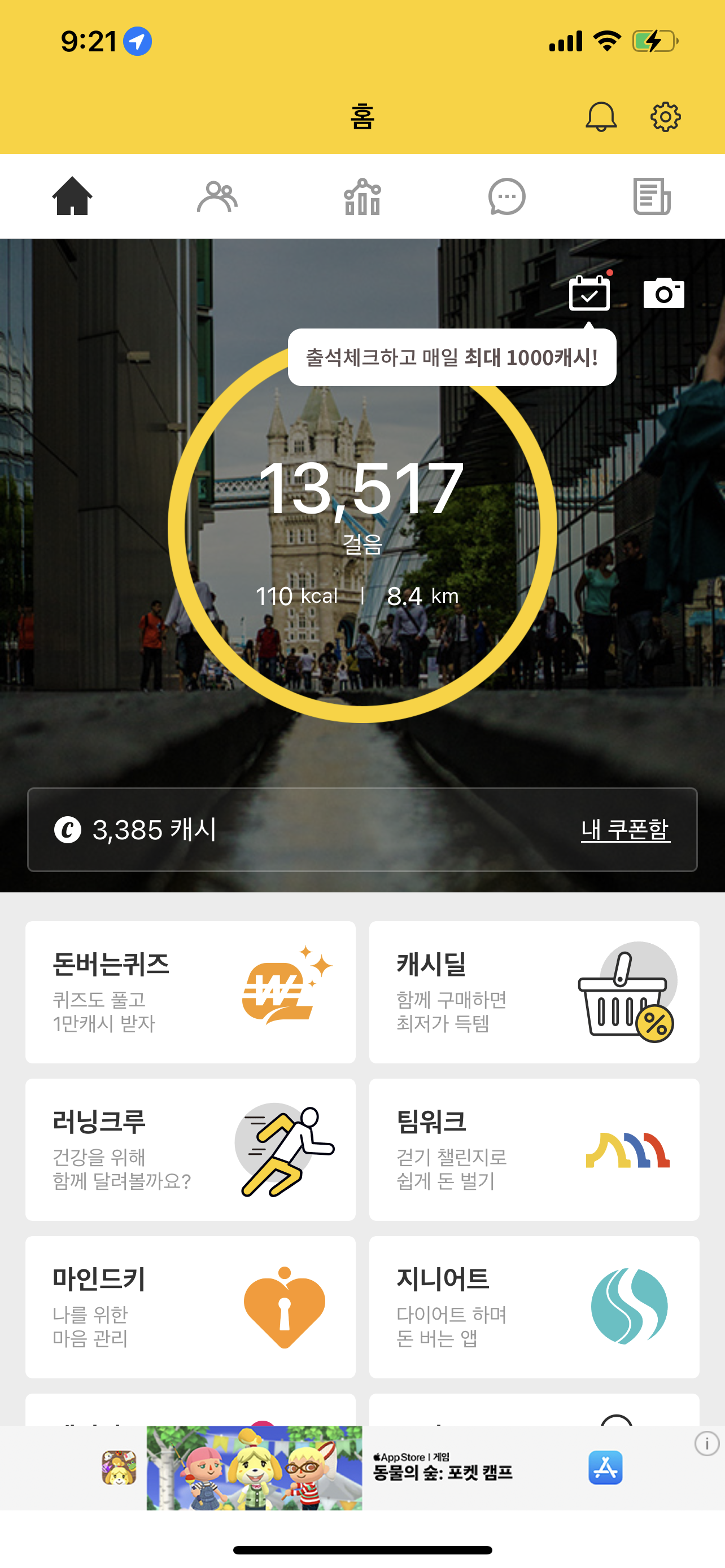Screen dimensions: 725x1568
Task: Open the 마인드키 card
Action: tap(190, 1307)
